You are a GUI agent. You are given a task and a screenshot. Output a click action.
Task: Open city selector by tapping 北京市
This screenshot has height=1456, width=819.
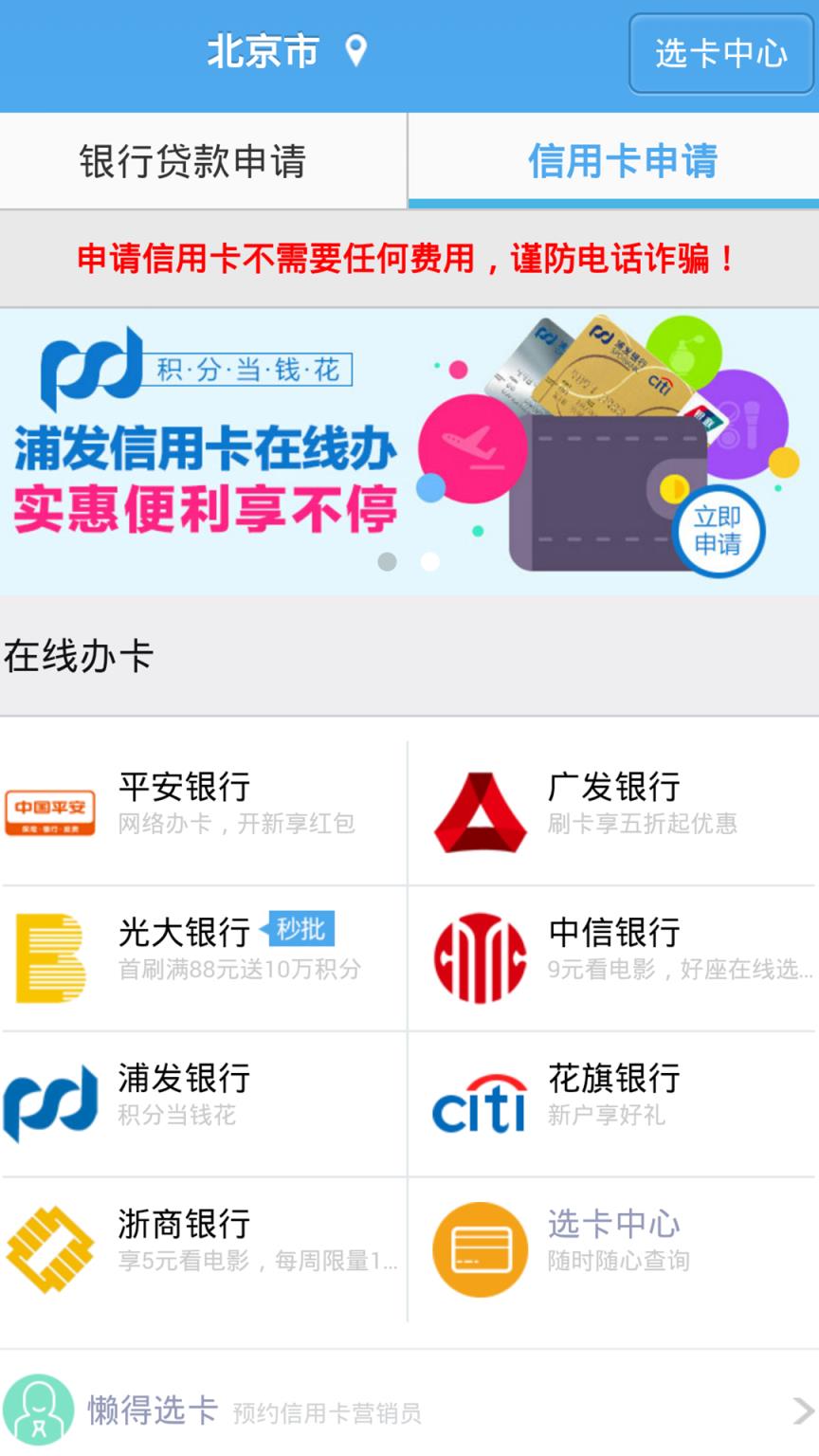click(263, 52)
